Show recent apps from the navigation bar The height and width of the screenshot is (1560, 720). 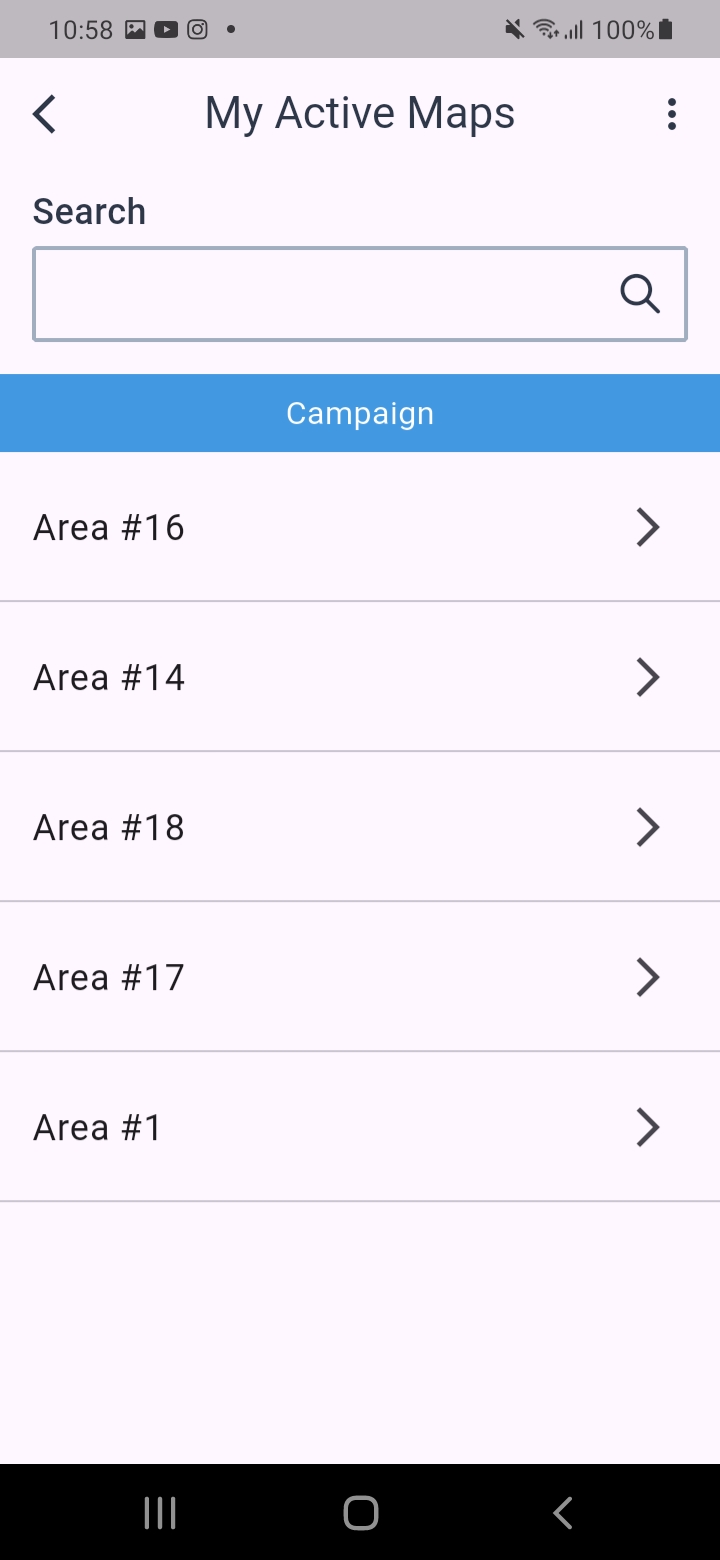click(160, 1513)
